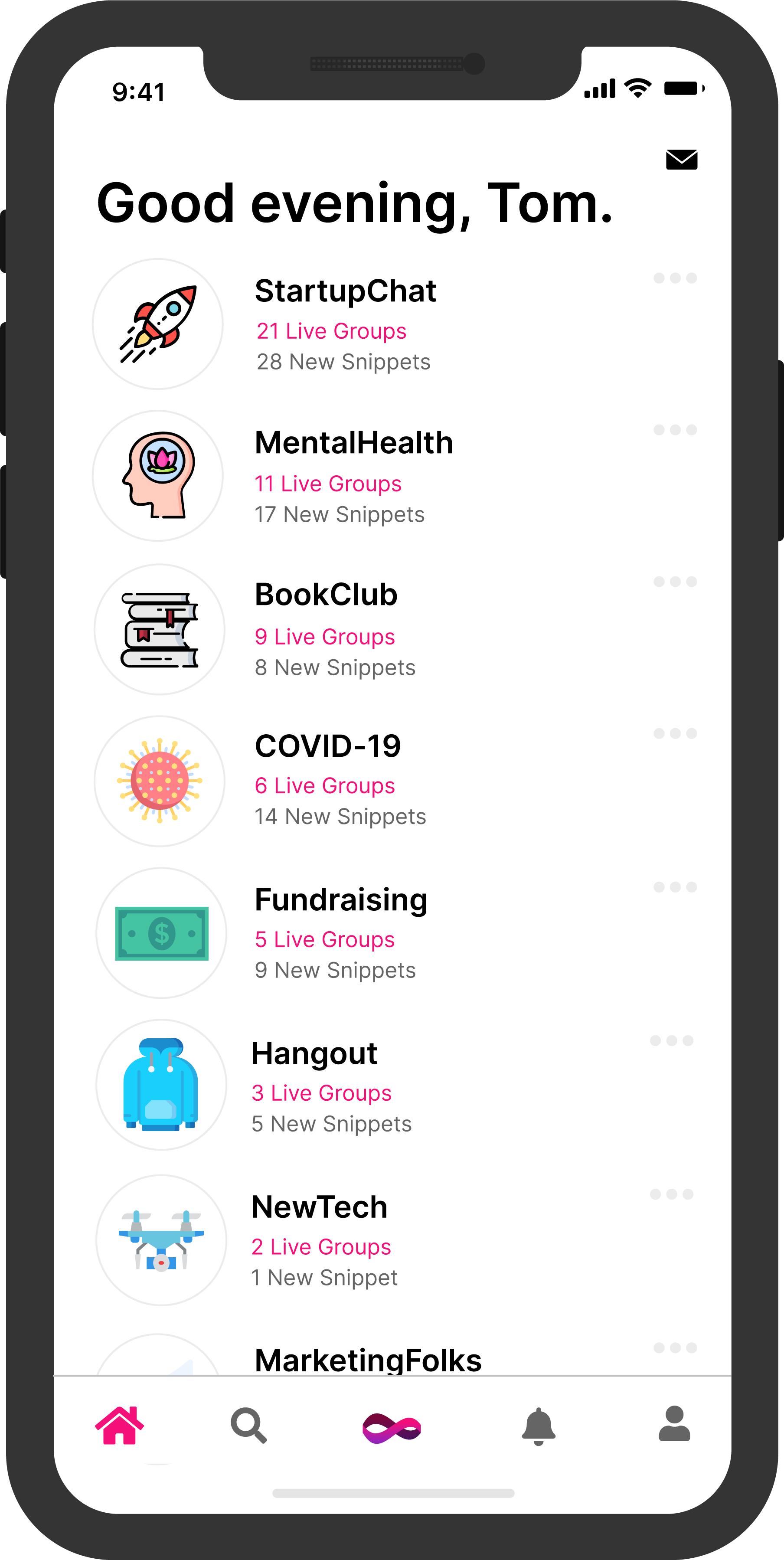Show the overflow menu for Fundraising
This screenshot has width=784, height=1560.
tap(675, 887)
